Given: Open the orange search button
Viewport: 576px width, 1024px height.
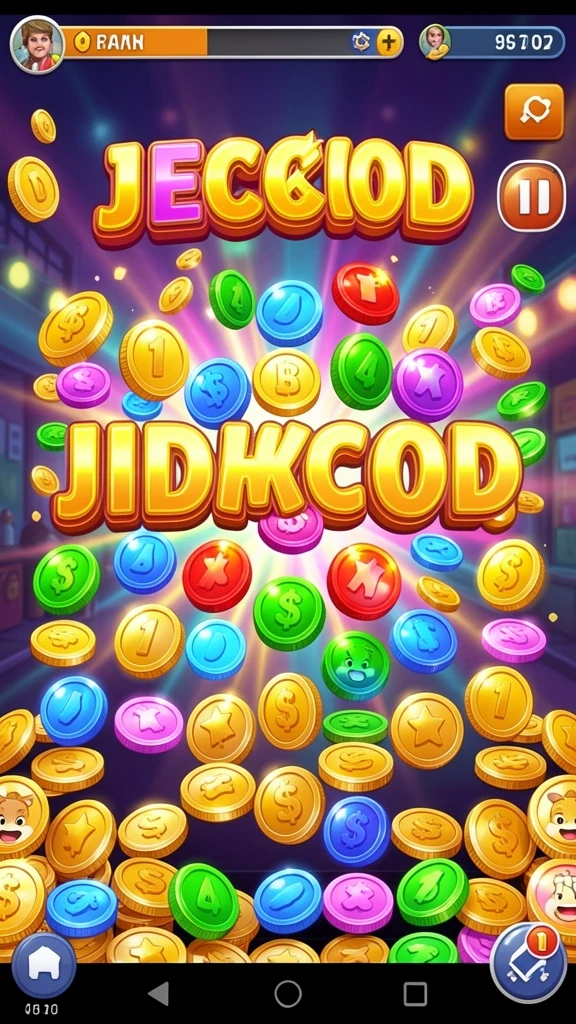Looking at the screenshot, I should point(534,112).
